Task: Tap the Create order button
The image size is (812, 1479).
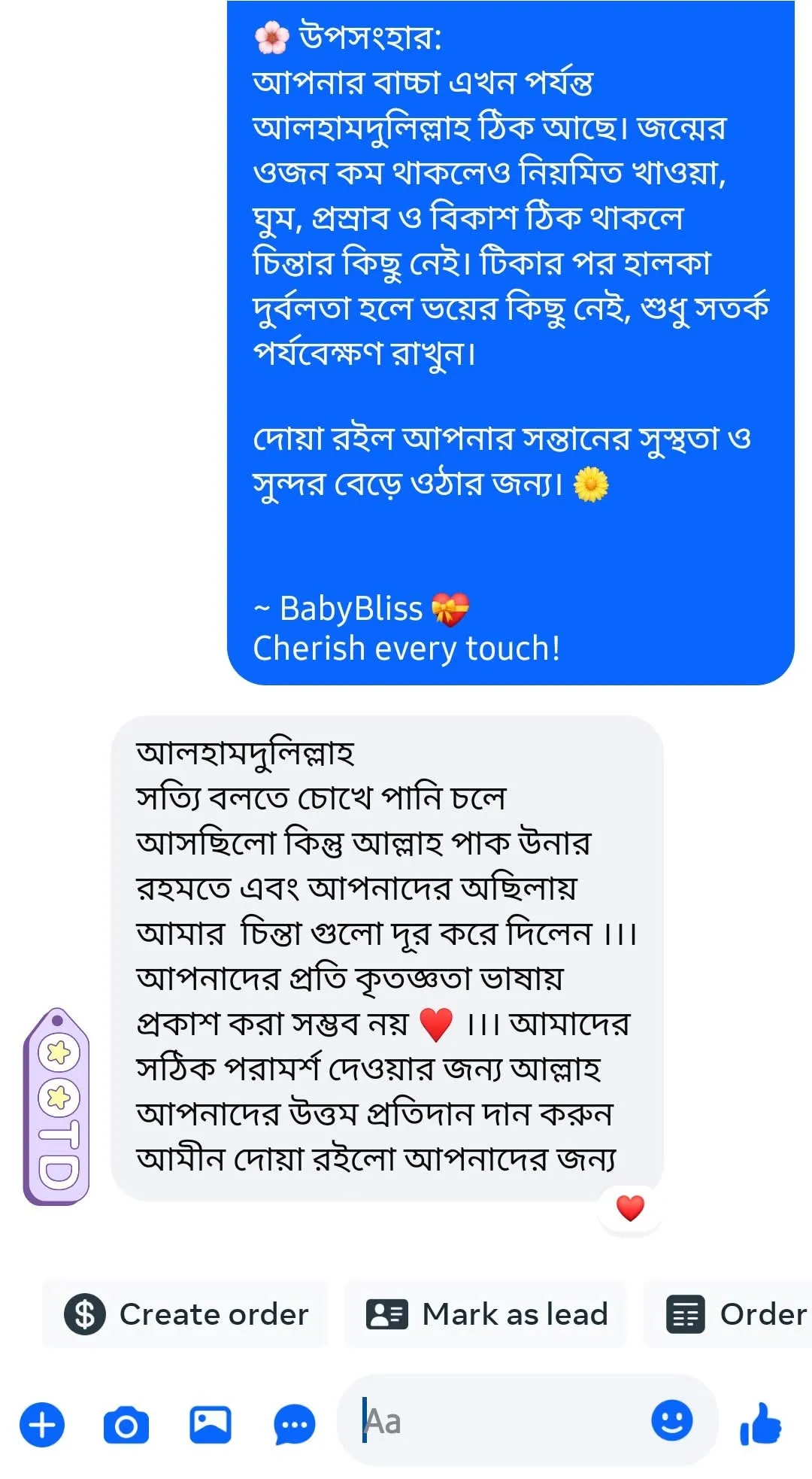Action: [186, 1314]
